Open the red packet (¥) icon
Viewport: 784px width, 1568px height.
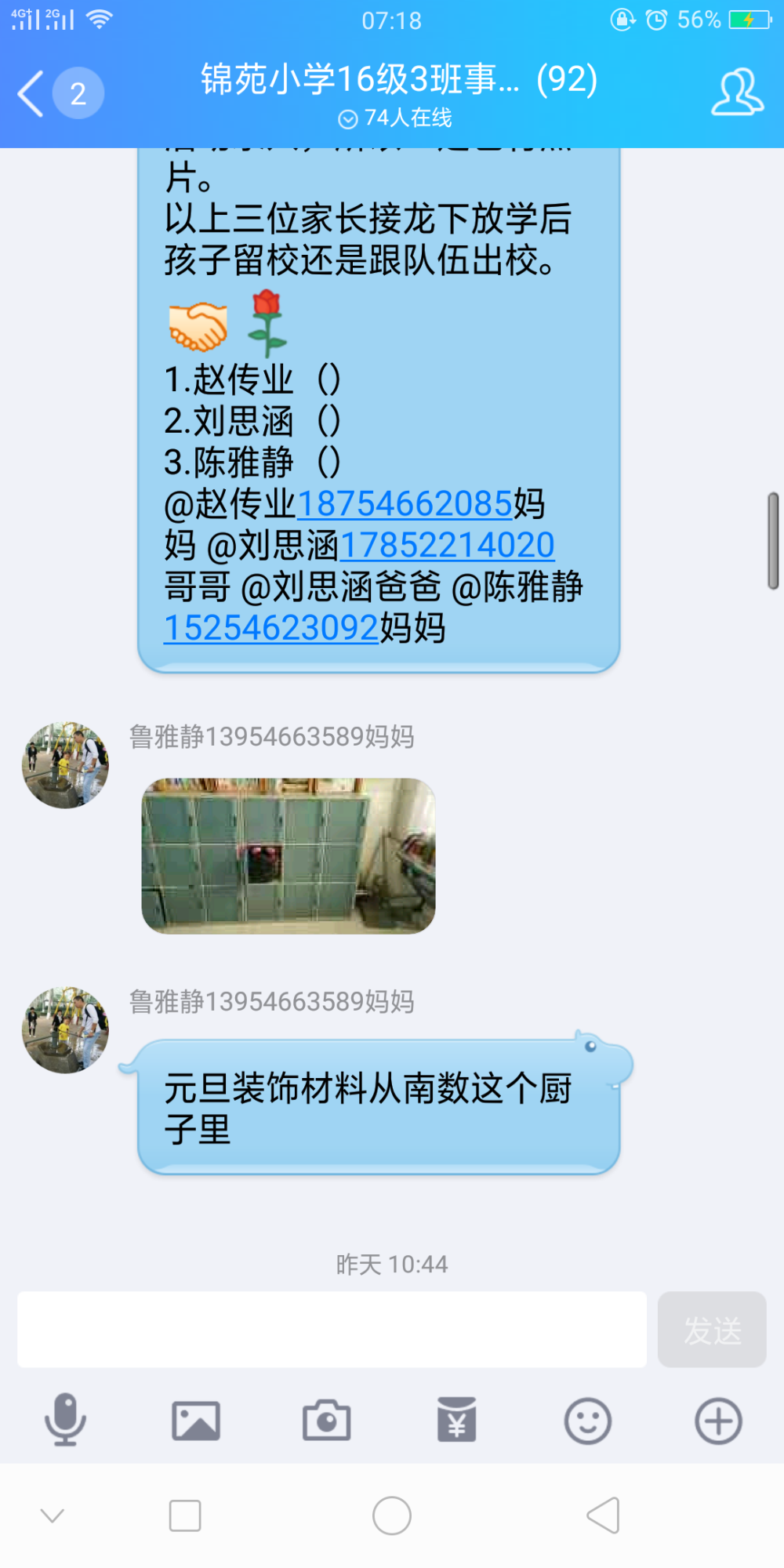pyautogui.click(x=457, y=1420)
